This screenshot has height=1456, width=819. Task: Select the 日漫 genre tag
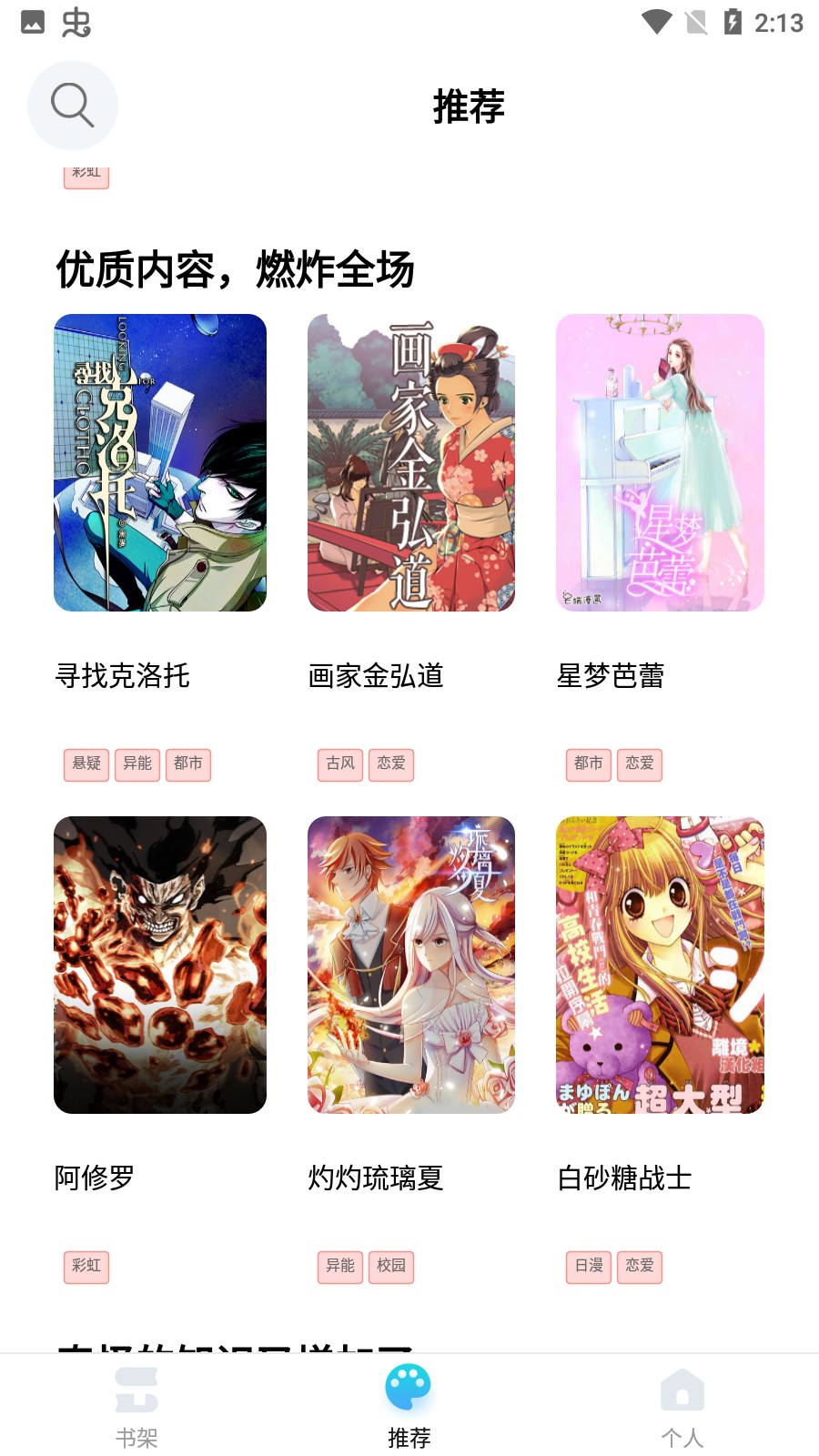click(x=588, y=1267)
